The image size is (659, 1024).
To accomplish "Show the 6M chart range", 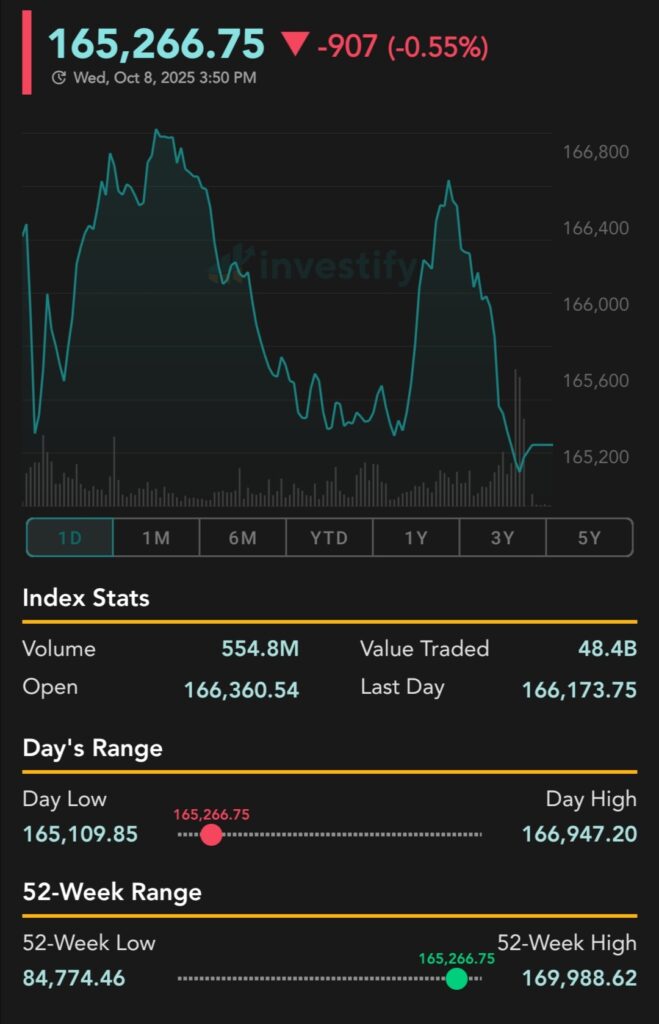I will 242,537.
